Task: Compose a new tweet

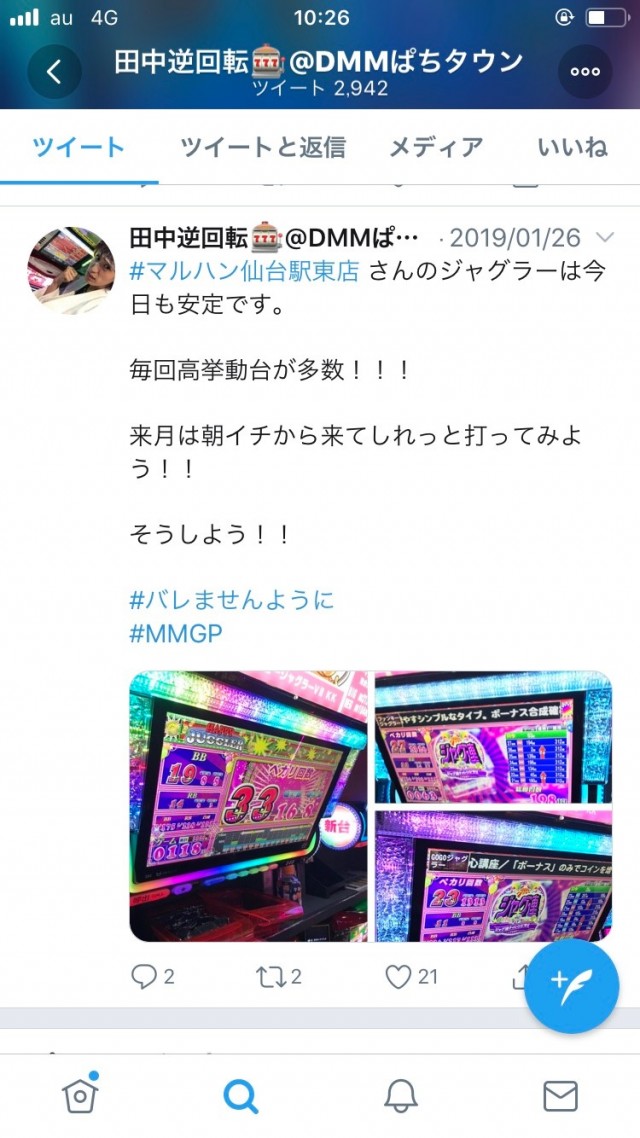Action: click(572, 985)
